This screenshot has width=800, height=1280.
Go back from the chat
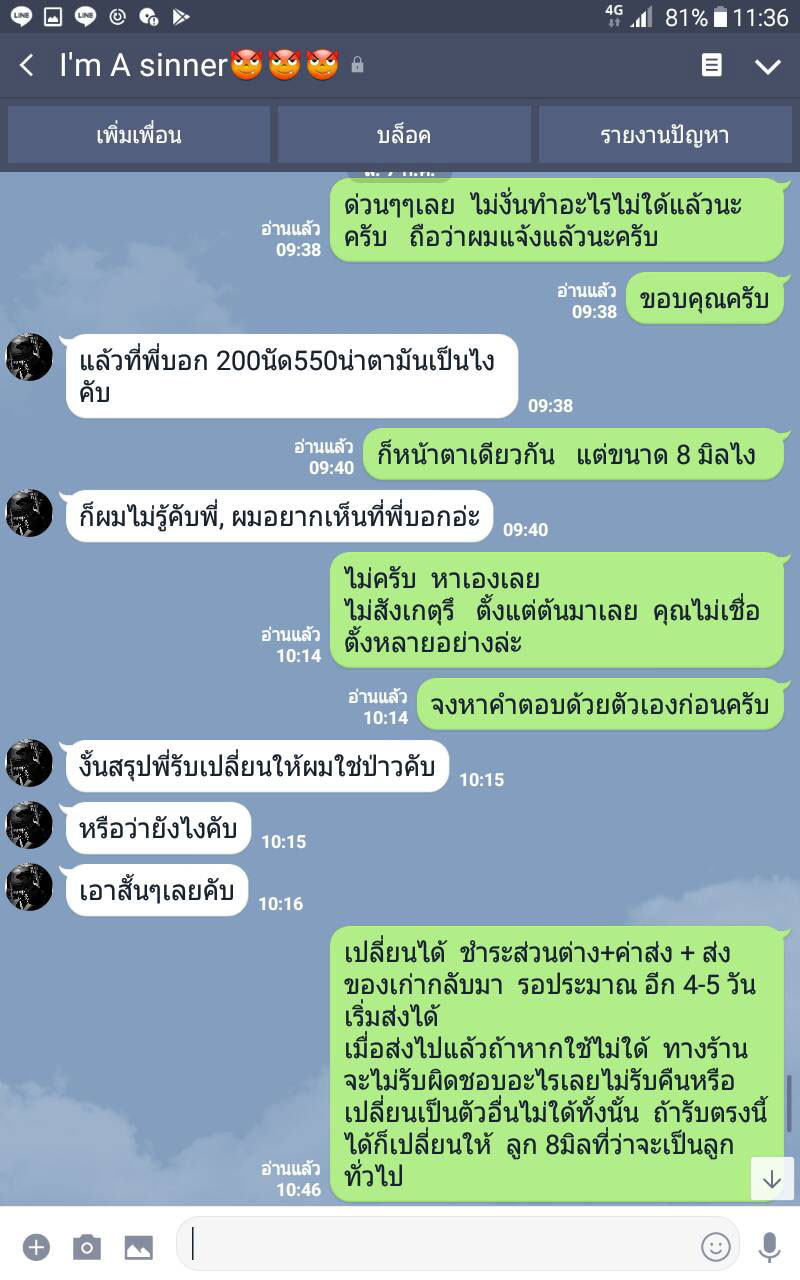point(27,66)
